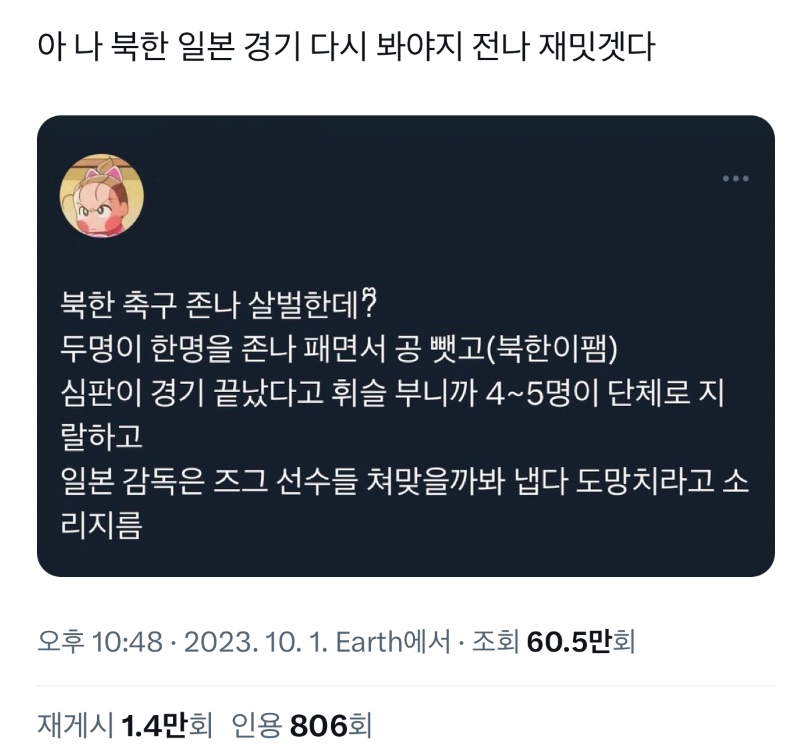Open the quoted author's profile avatar
This screenshot has height=754, width=794.
(102, 195)
